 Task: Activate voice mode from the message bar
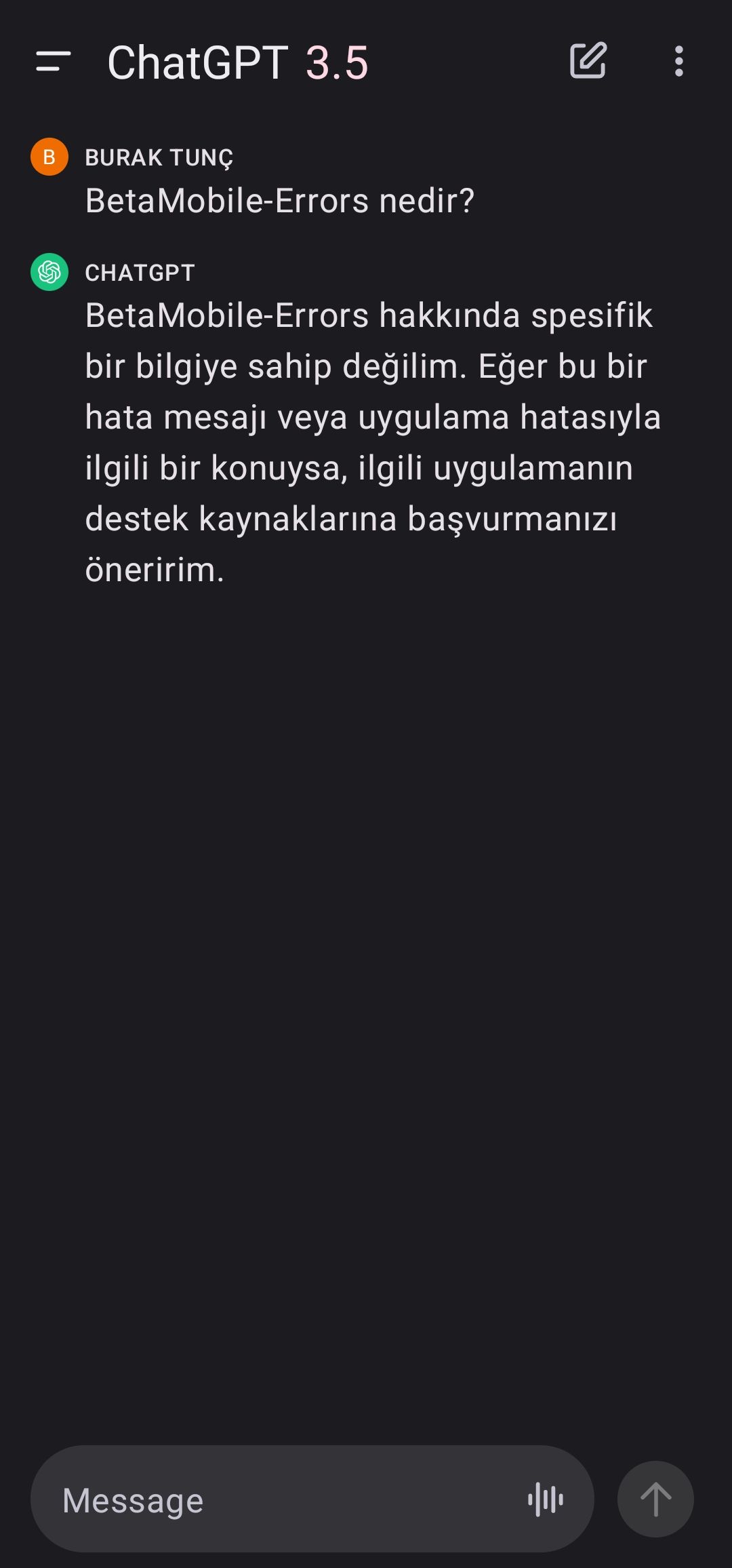click(546, 1500)
